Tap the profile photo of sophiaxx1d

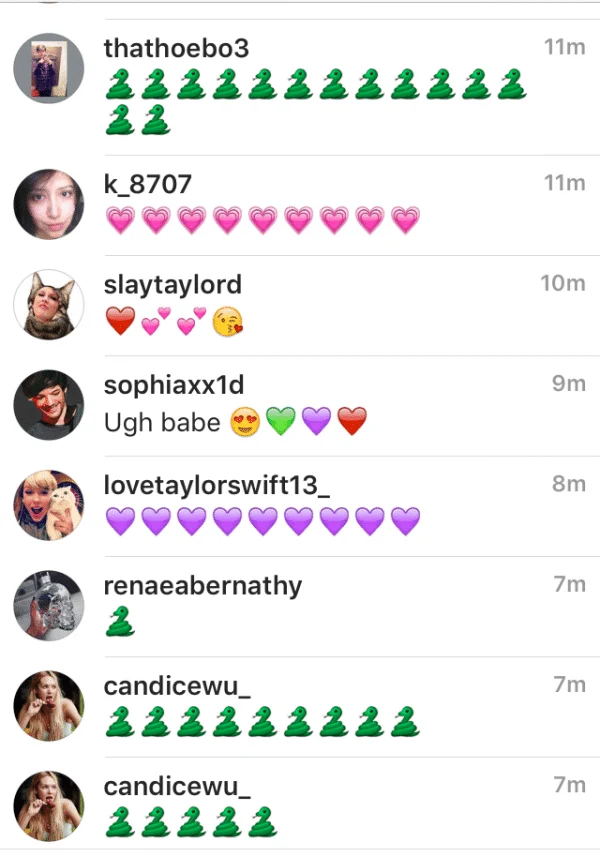48,405
